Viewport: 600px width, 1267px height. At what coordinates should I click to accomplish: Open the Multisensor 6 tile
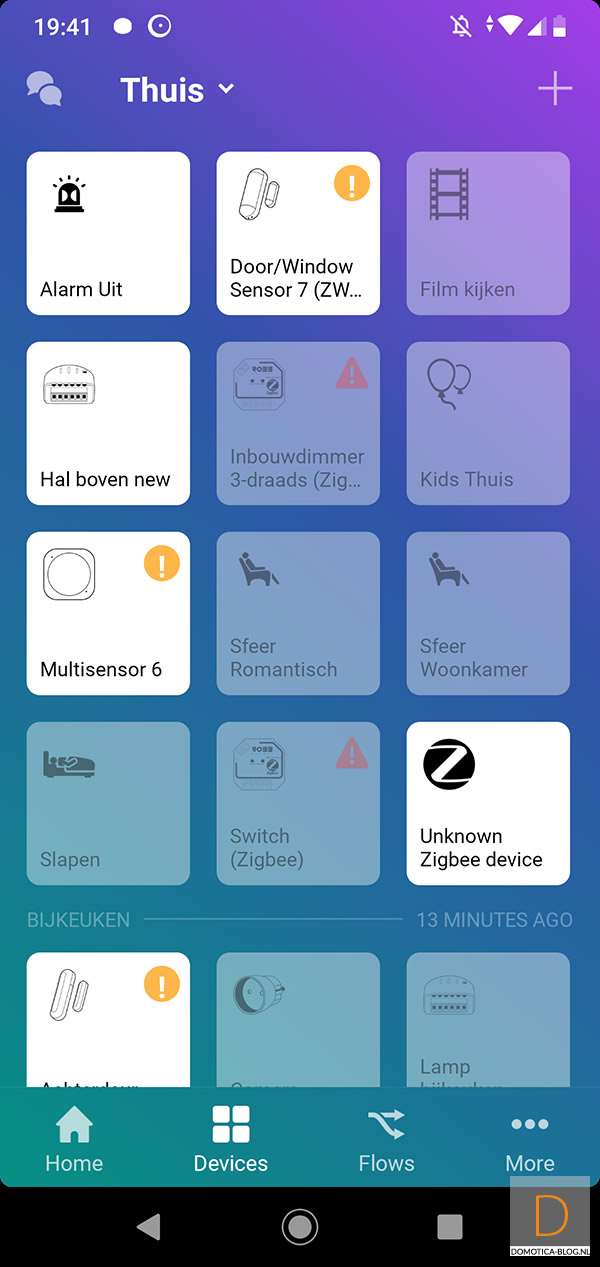[x=108, y=613]
